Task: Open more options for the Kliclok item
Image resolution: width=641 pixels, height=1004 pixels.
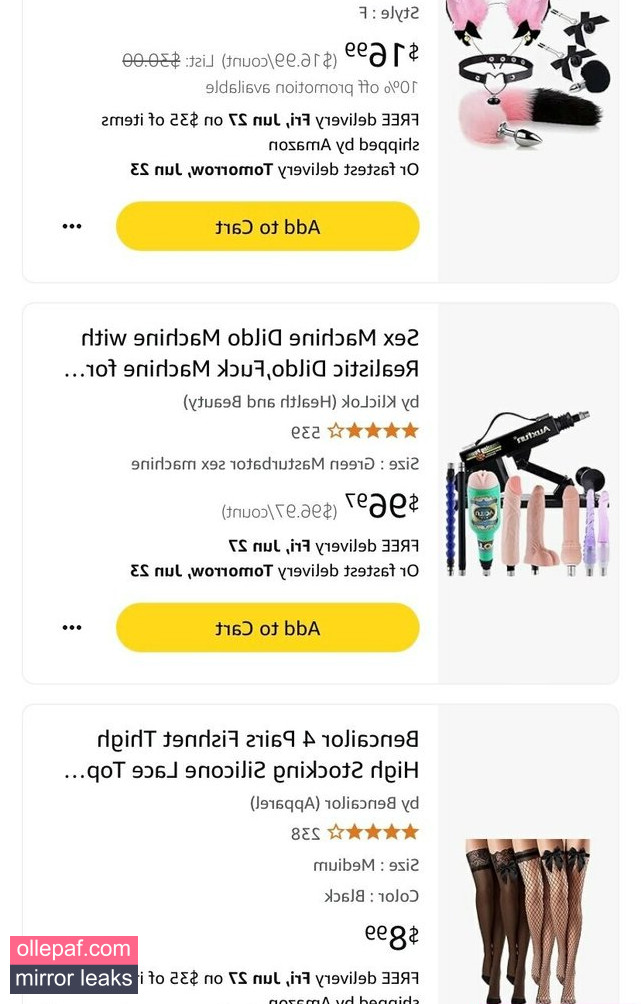Action: (x=72, y=628)
